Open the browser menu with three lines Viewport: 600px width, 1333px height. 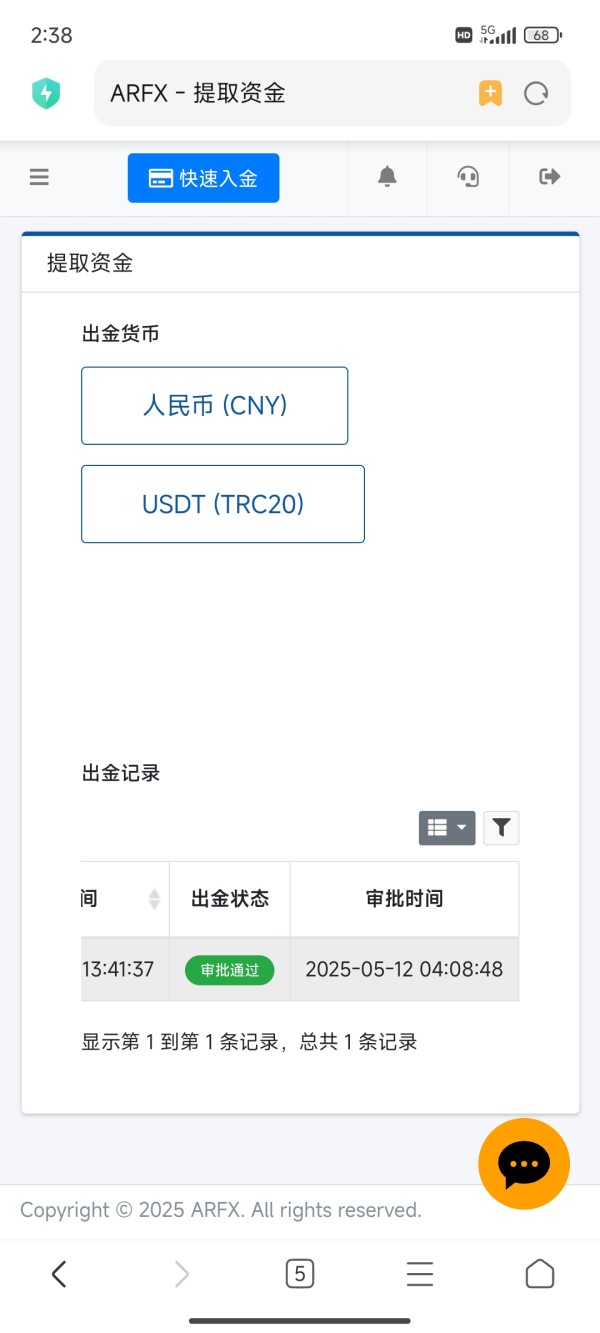[420, 1273]
